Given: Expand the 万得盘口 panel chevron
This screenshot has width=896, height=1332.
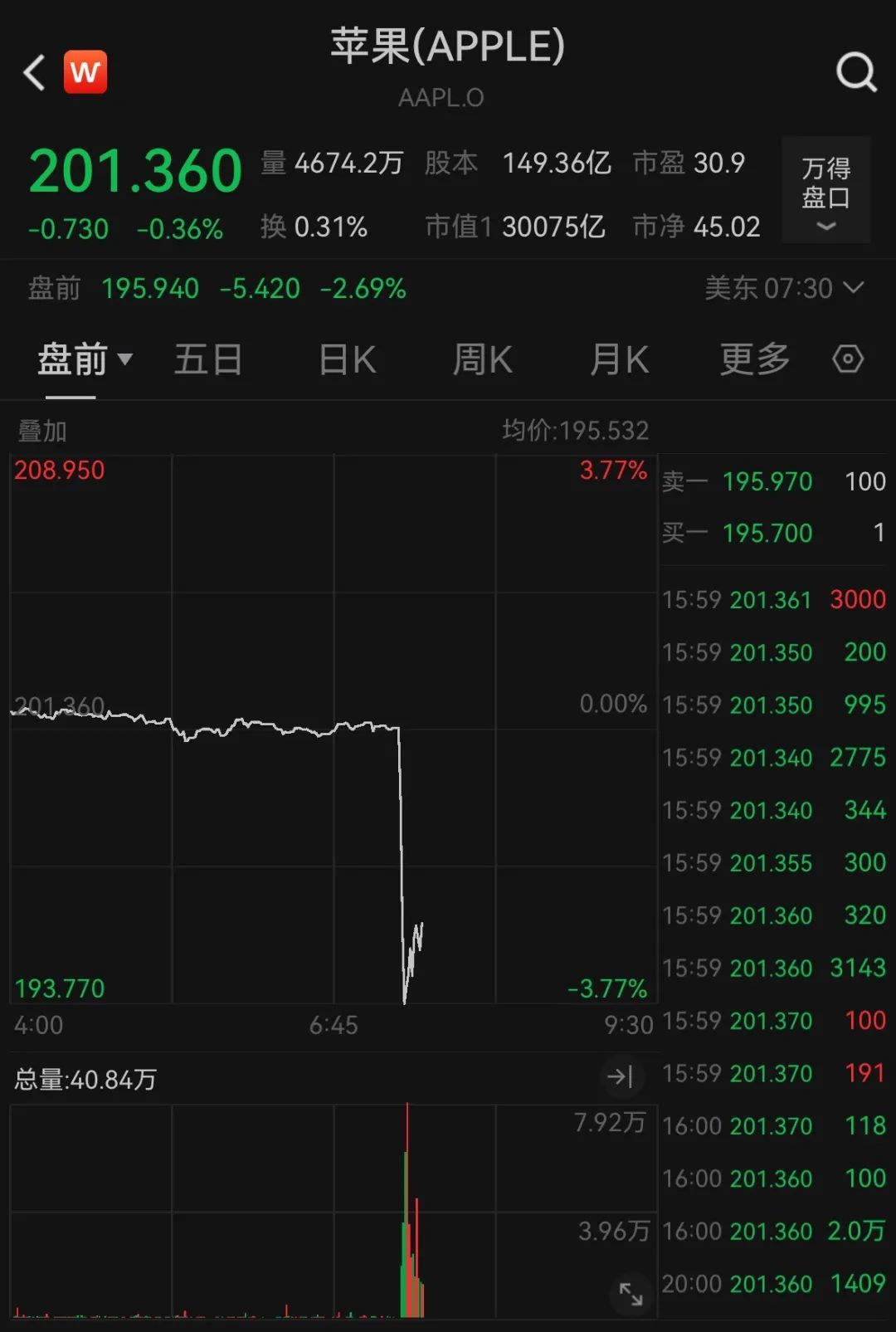Looking at the screenshot, I should [825, 226].
